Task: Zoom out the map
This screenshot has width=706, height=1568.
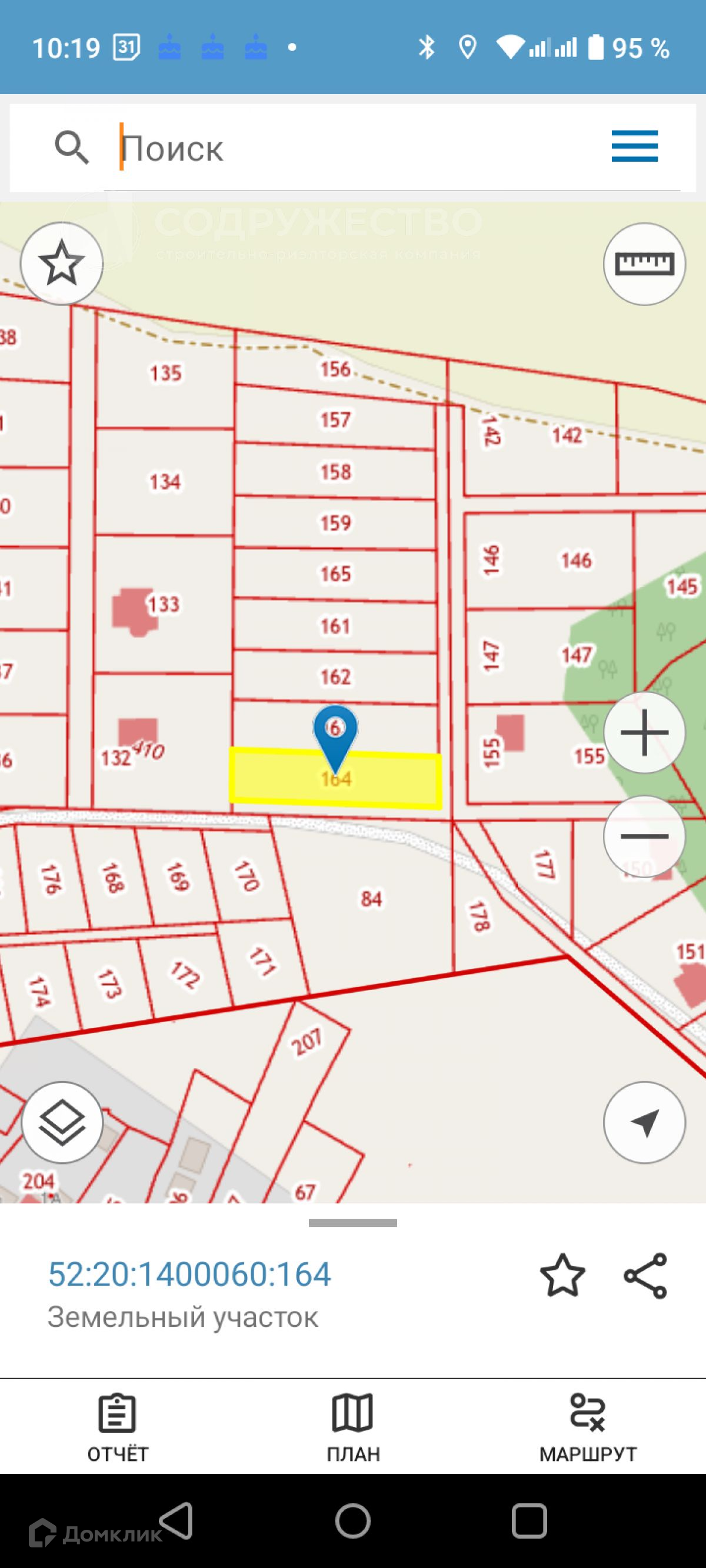Action: click(x=644, y=836)
